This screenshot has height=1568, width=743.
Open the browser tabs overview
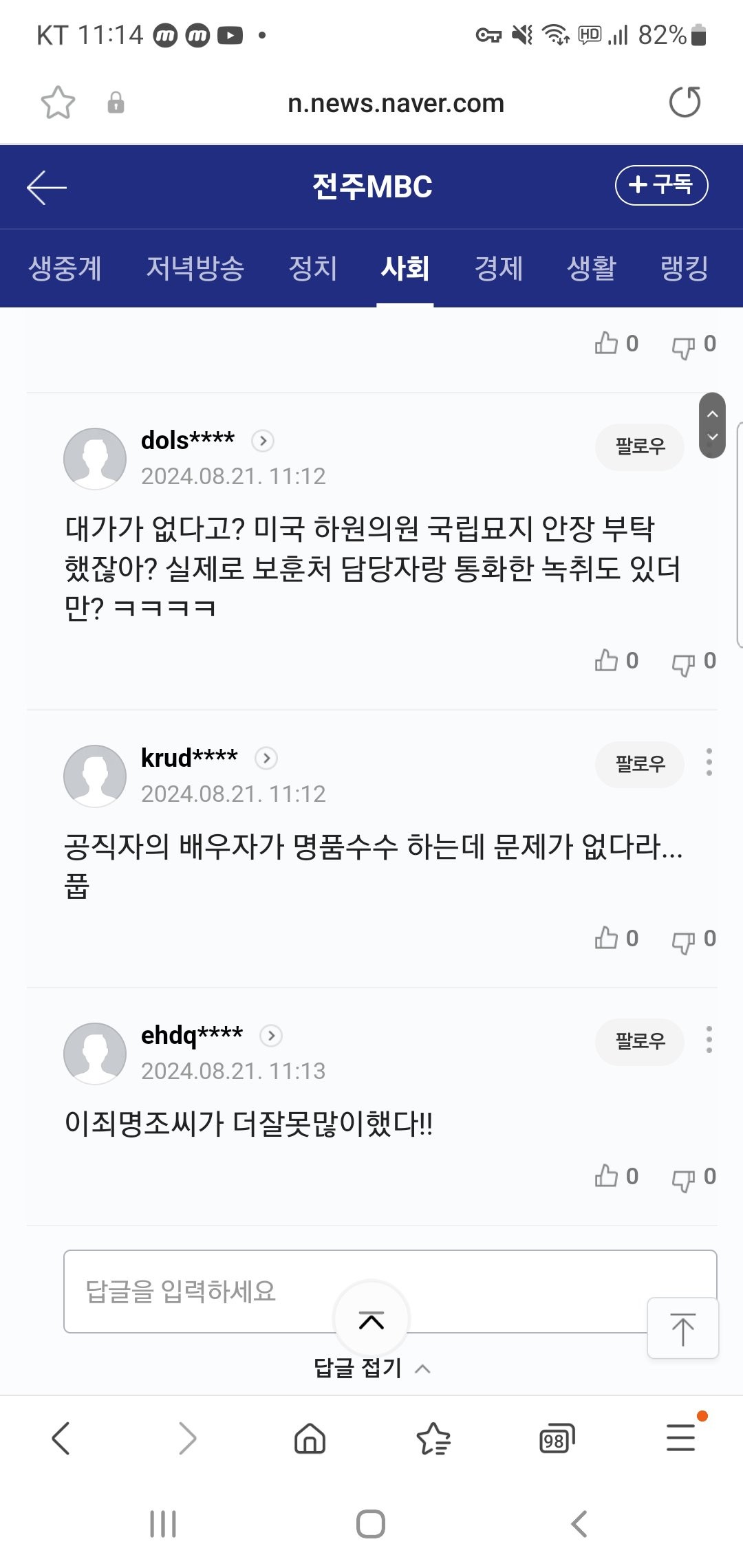(556, 1439)
